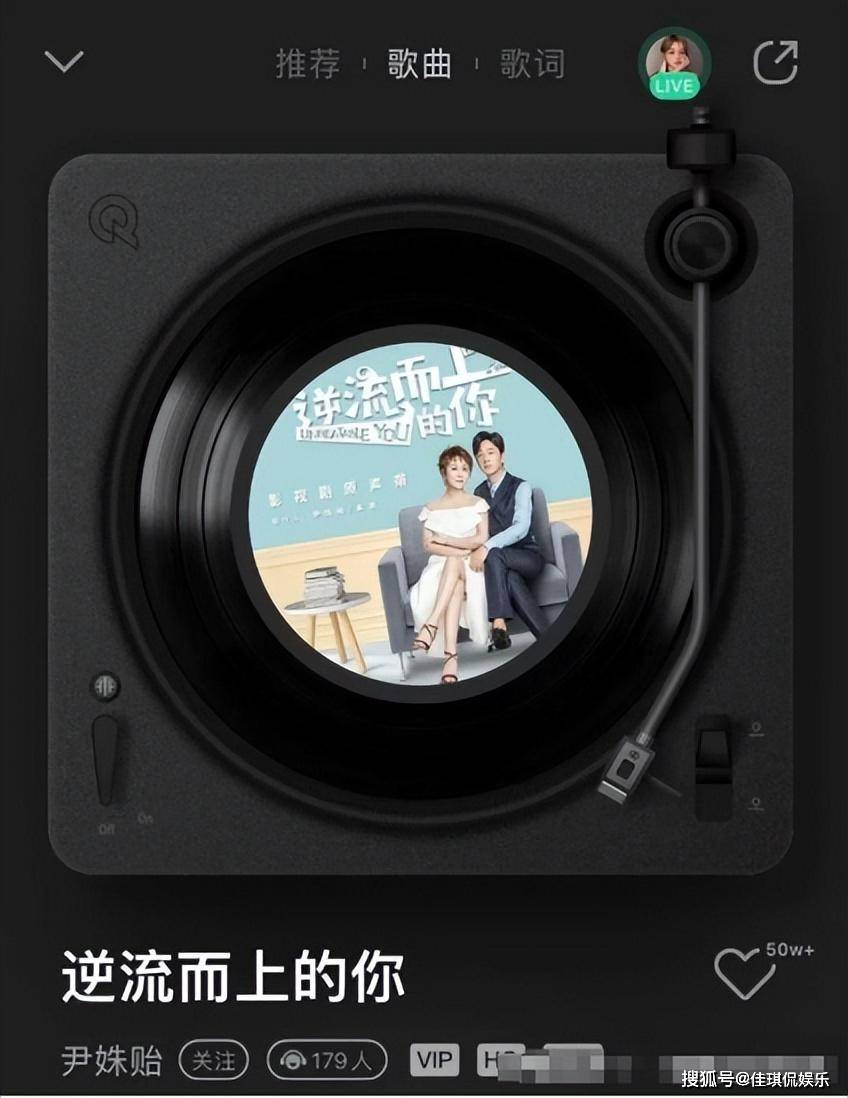The height and width of the screenshot is (1098, 848).
Task: Tap the VIP badge
Action: 435,1060
